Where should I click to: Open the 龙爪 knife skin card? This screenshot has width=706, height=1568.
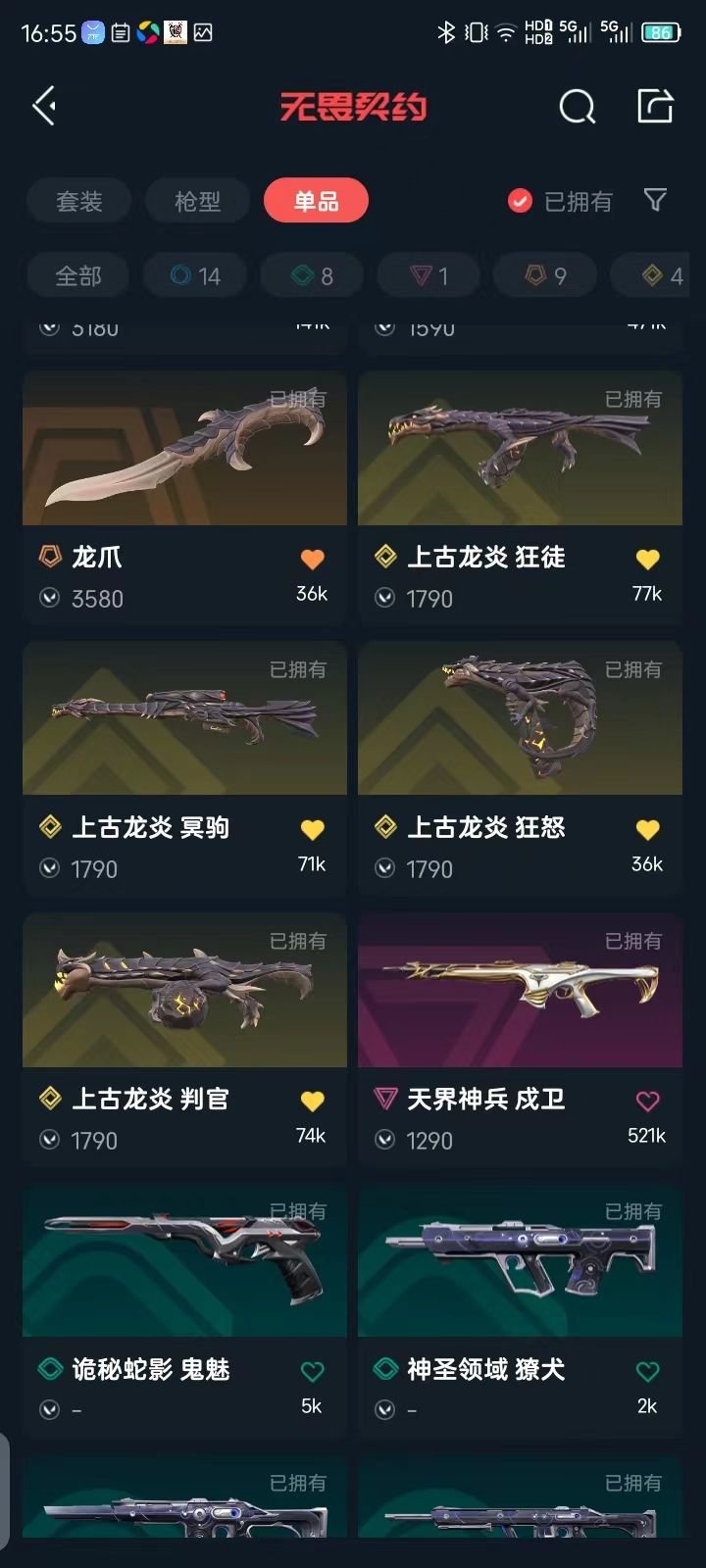[184, 497]
